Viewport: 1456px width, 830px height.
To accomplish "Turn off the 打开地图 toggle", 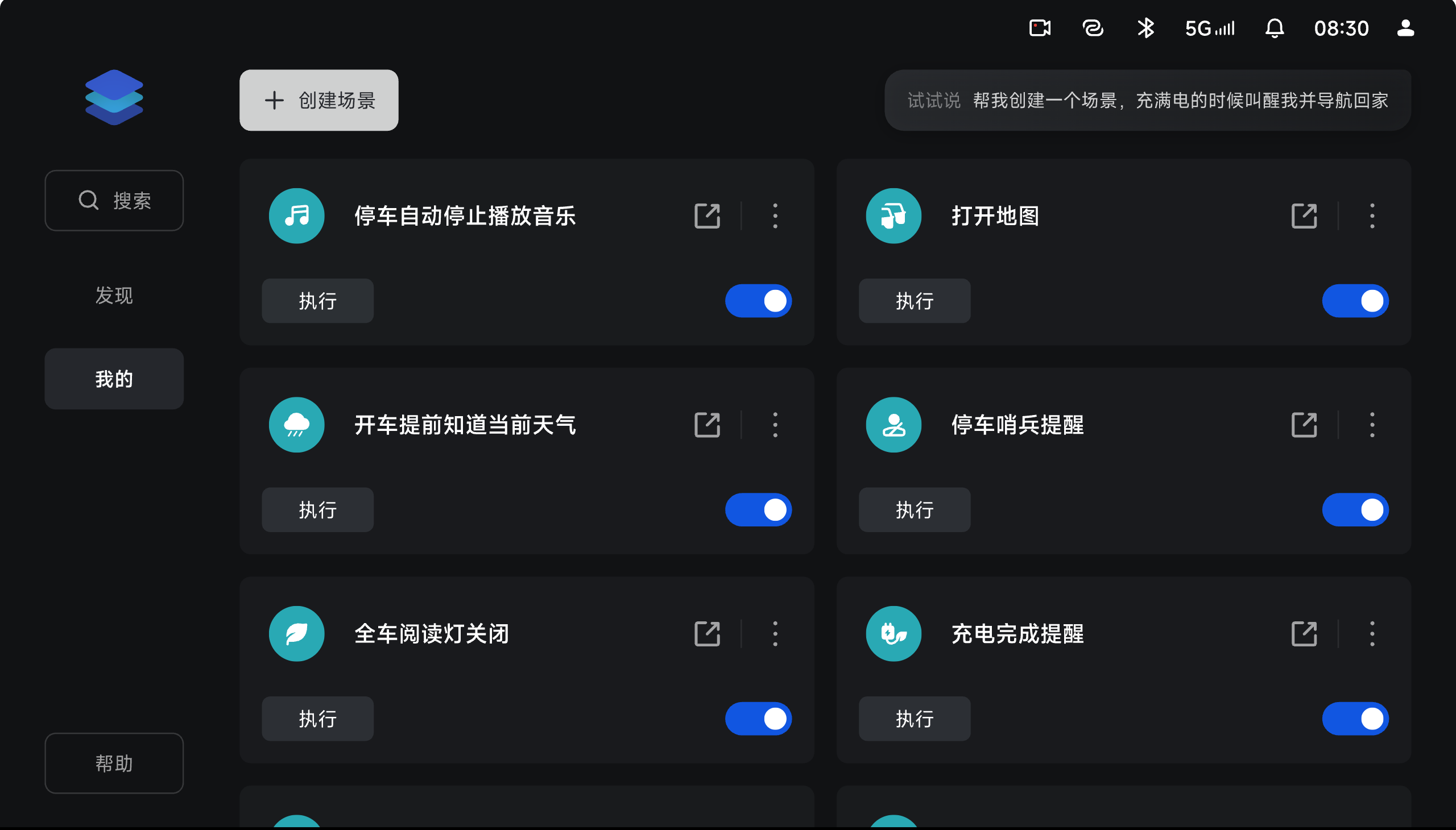I will click(1355, 300).
